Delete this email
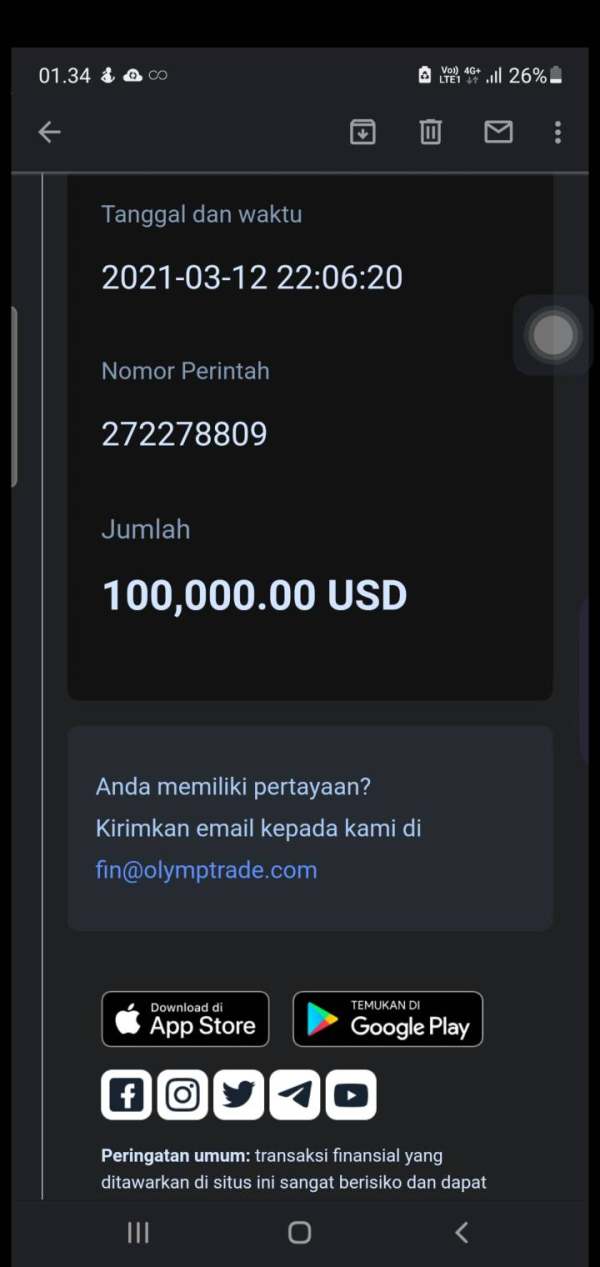600x1267 pixels. (430, 132)
